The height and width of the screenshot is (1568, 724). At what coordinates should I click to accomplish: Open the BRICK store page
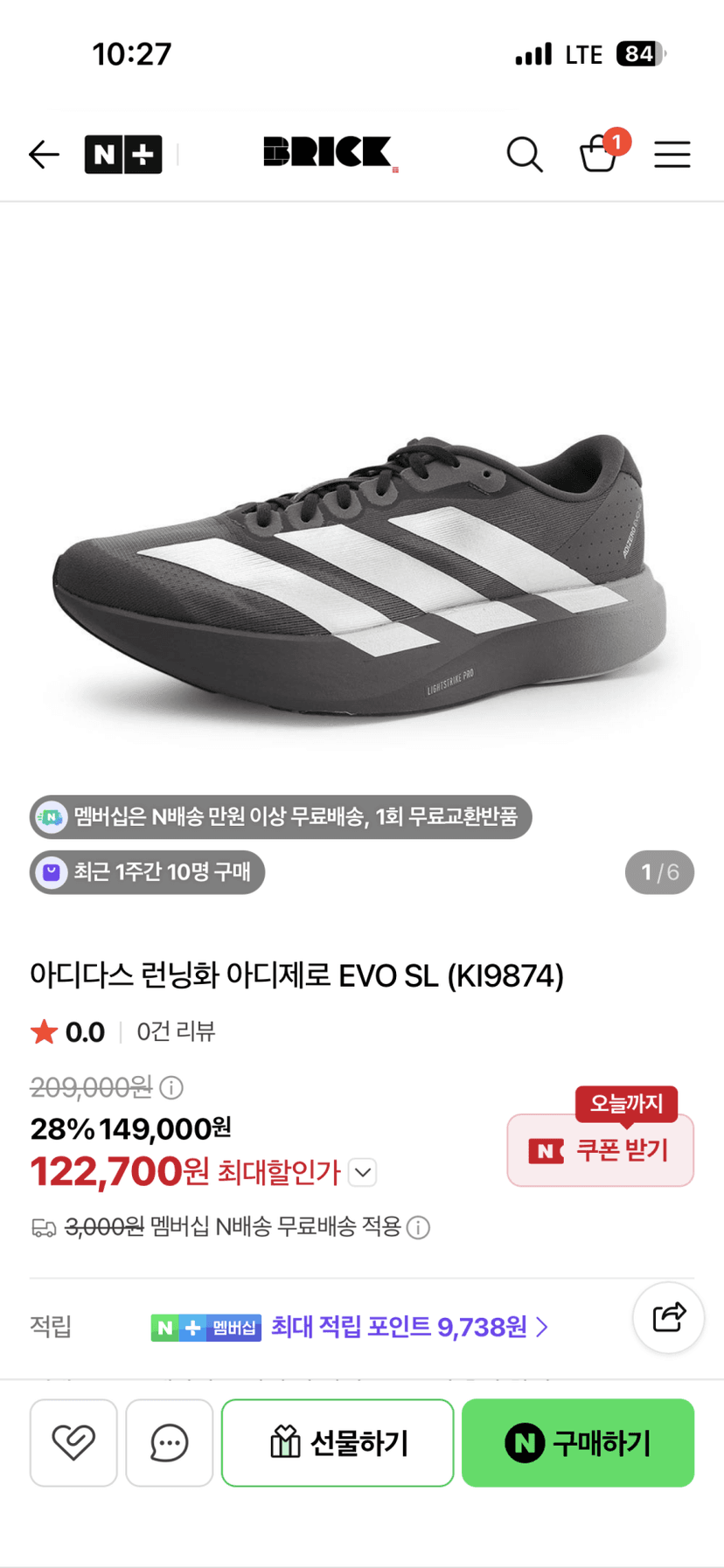click(x=331, y=154)
